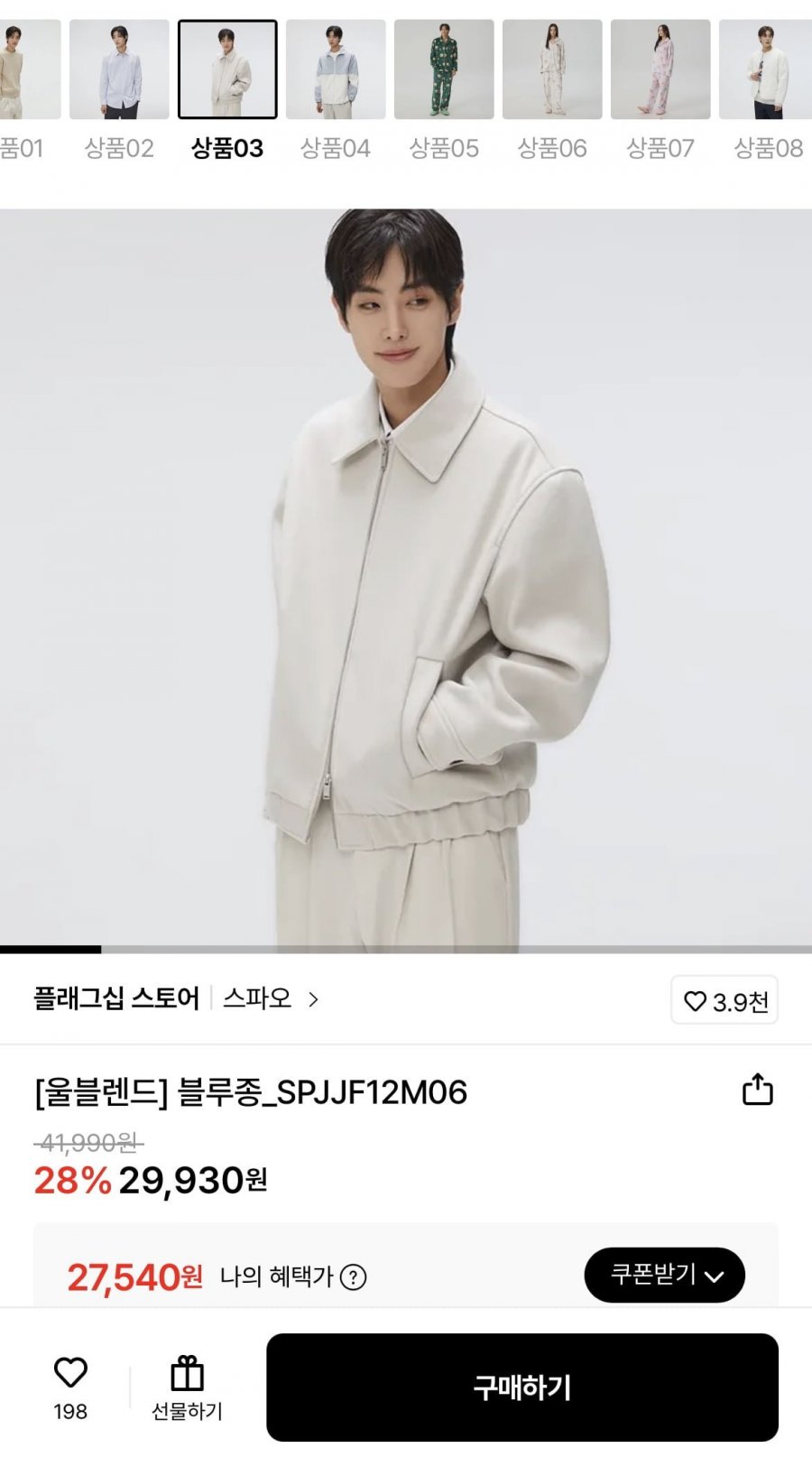
Task: Select the 상품04 thumbnail
Action: 336,70
